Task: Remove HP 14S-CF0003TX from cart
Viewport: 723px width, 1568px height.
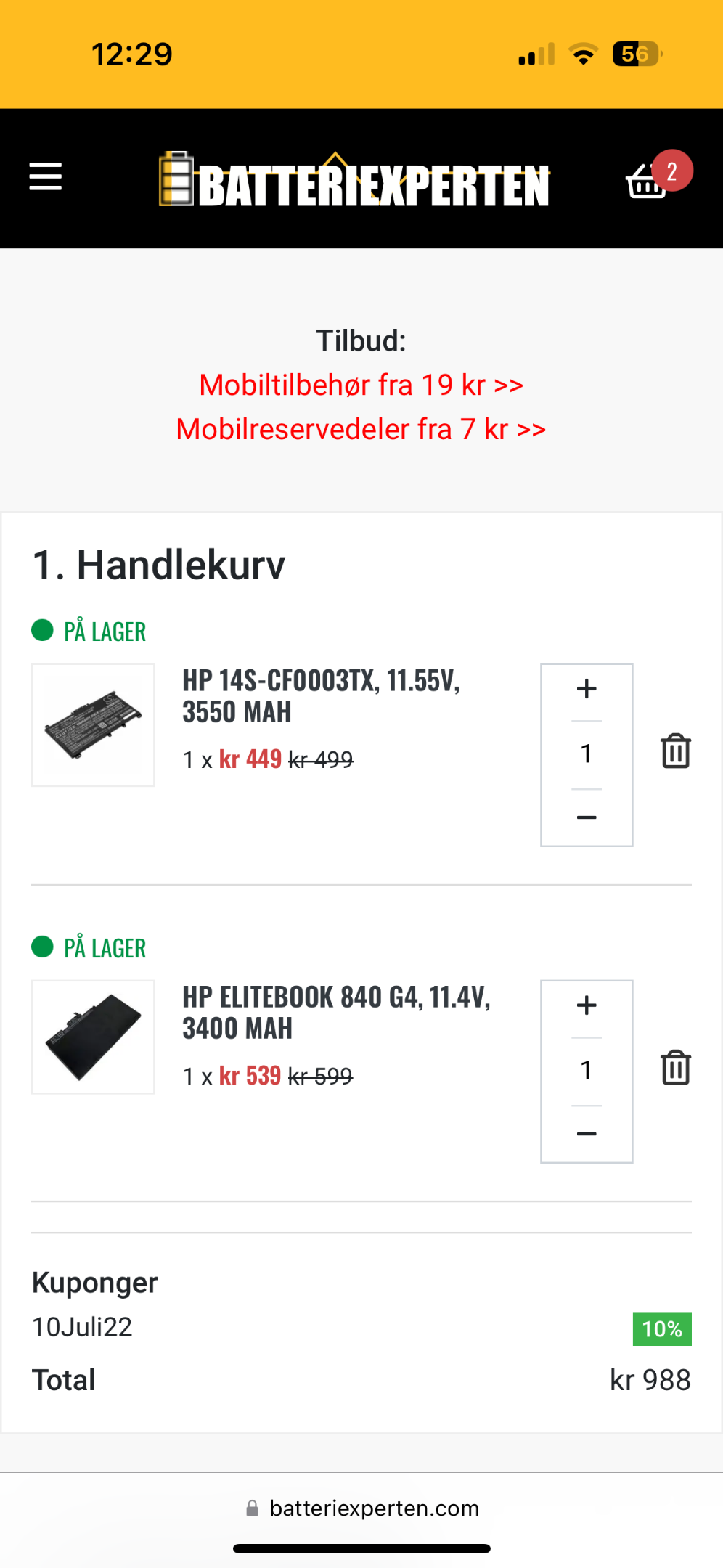Action: click(x=676, y=751)
